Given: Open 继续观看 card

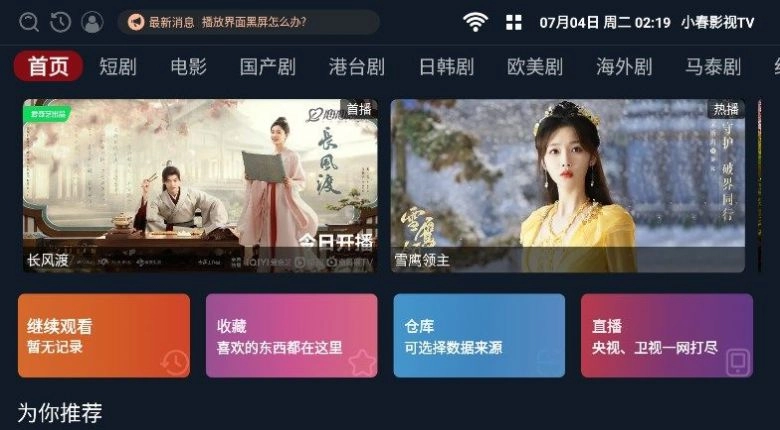Looking at the screenshot, I should point(103,336).
